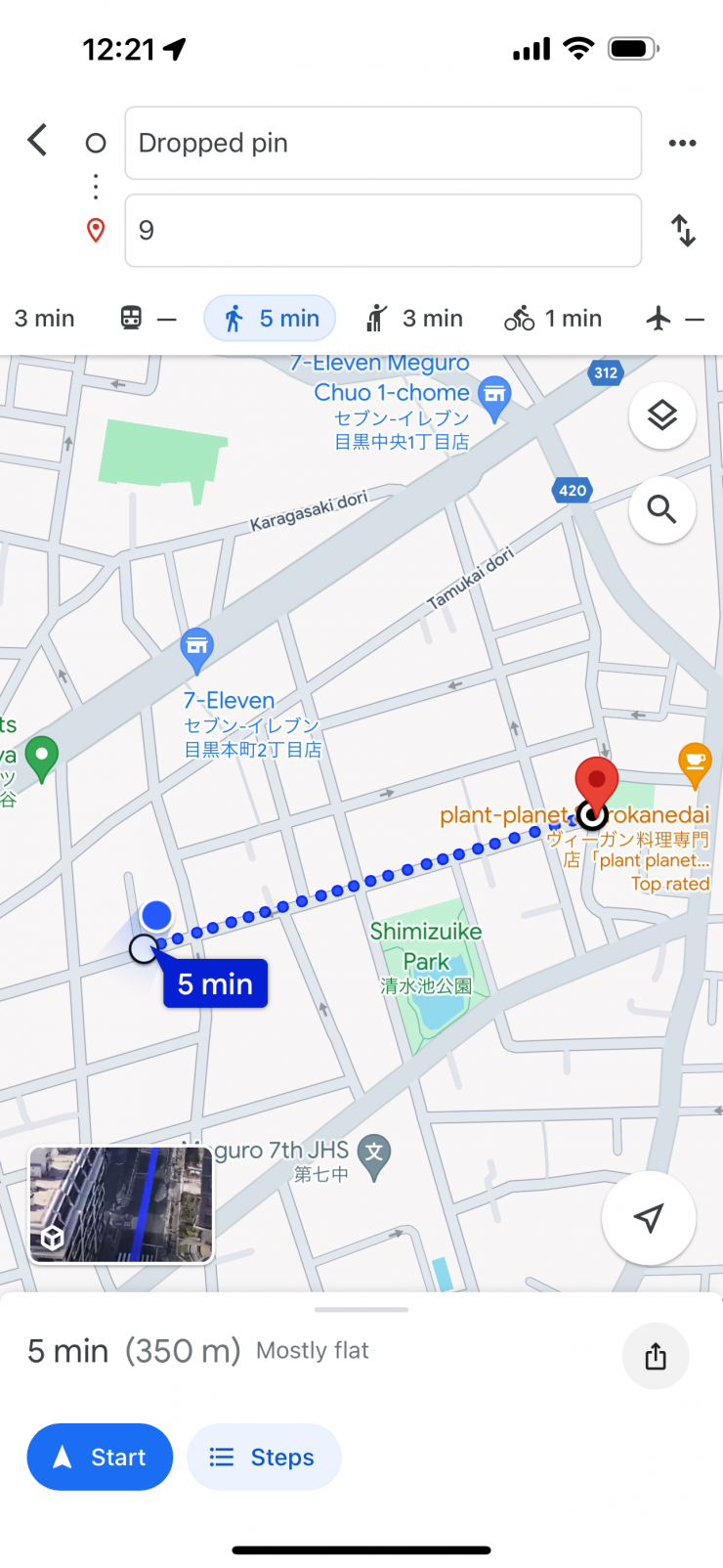The height and width of the screenshot is (1568, 723).
Task: Open the Street View preview thumbnail
Action: [121, 1204]
